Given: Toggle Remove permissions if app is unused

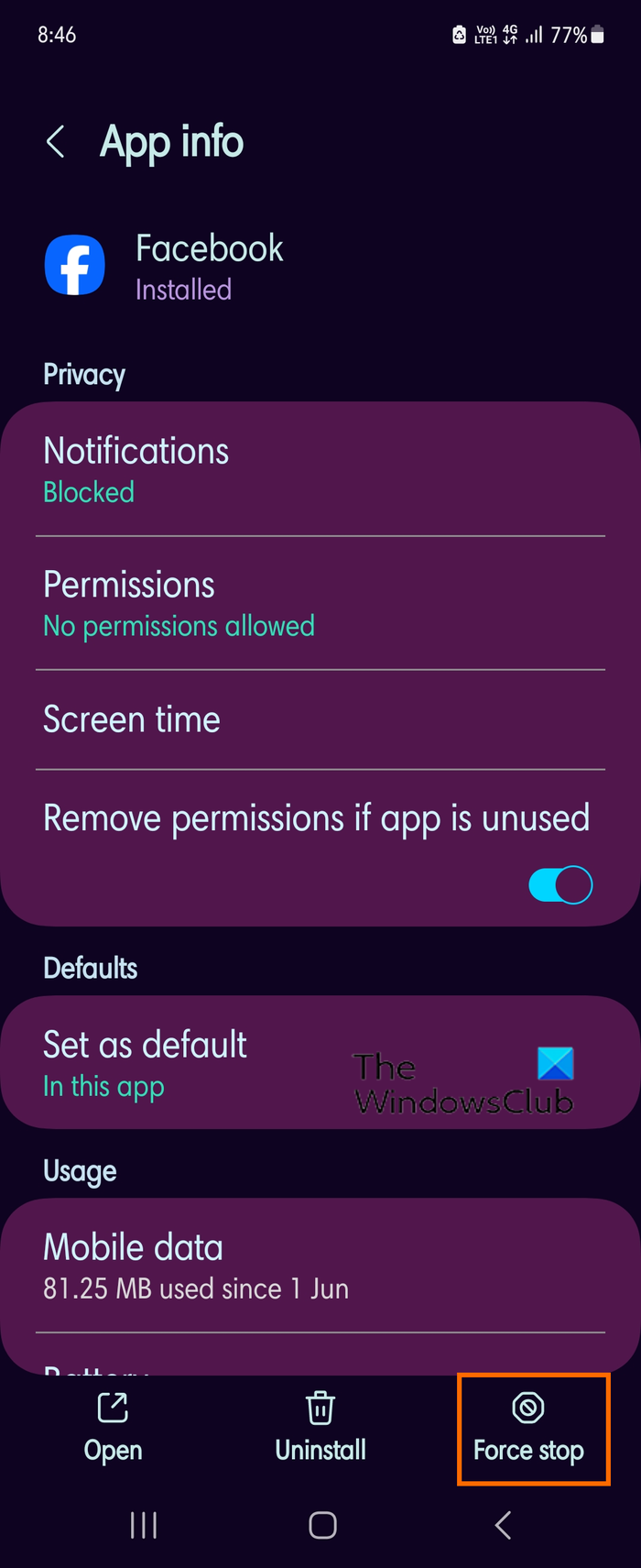Looking at the screenshot, I should pyautogui.click(x=560, y=885).
